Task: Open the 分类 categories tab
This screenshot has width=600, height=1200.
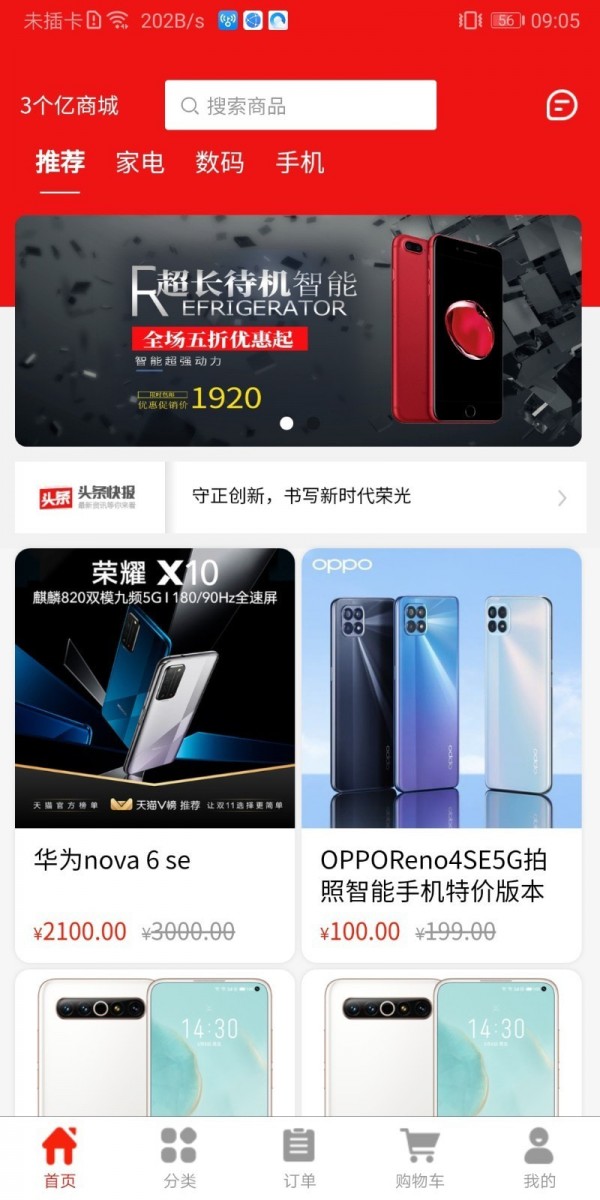Action: (x=179, y=1158)
